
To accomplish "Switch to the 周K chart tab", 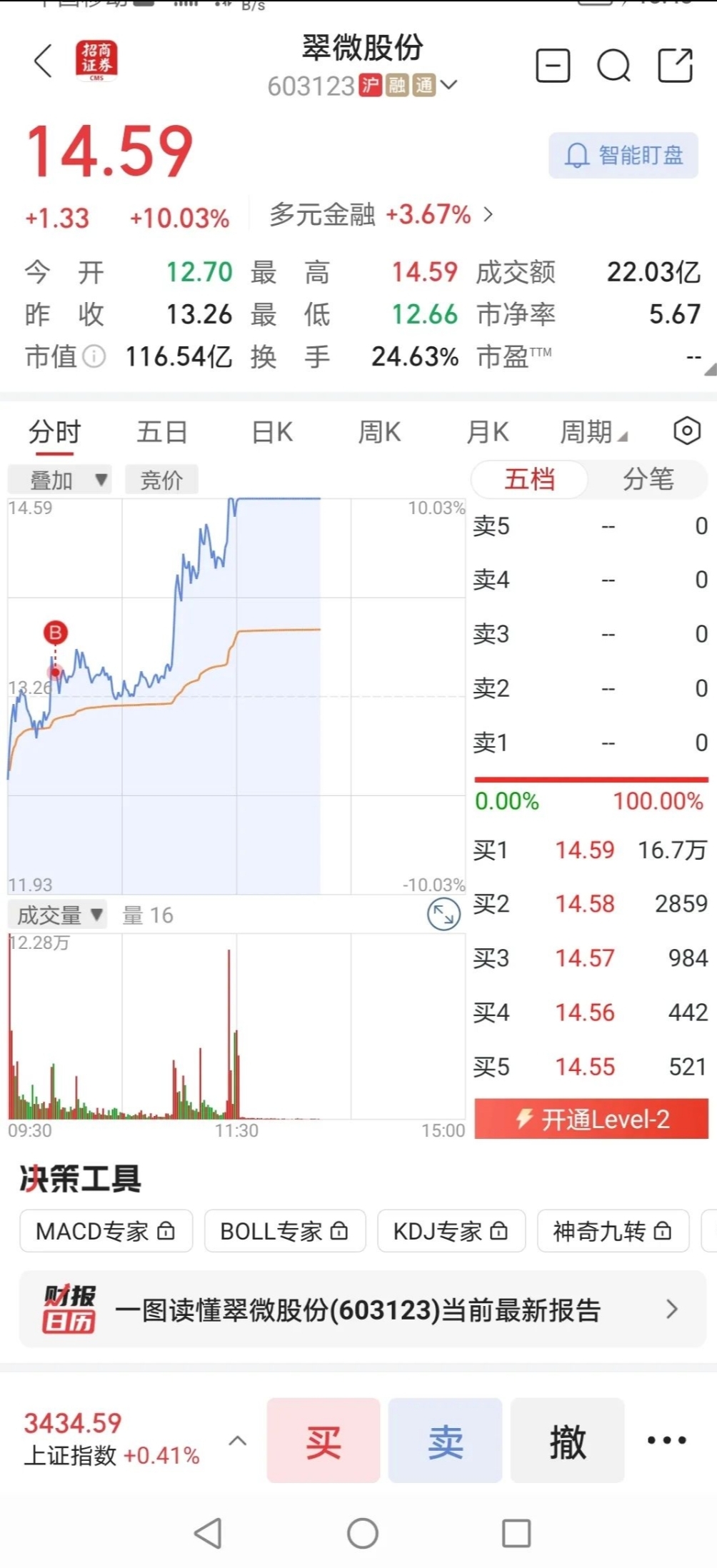I will pos(380,432).
